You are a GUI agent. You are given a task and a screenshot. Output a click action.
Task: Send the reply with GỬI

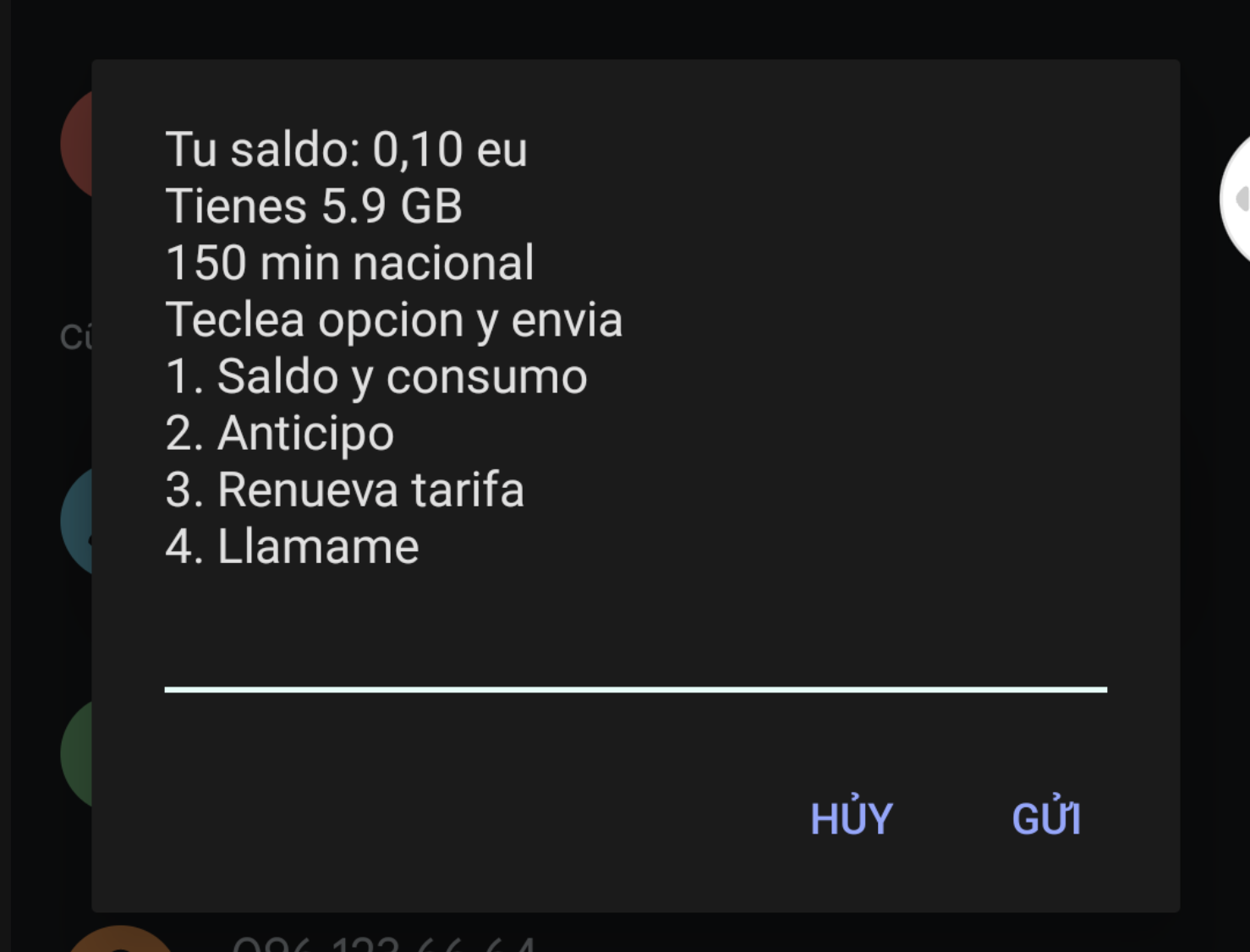click(x=1046, y=818)
